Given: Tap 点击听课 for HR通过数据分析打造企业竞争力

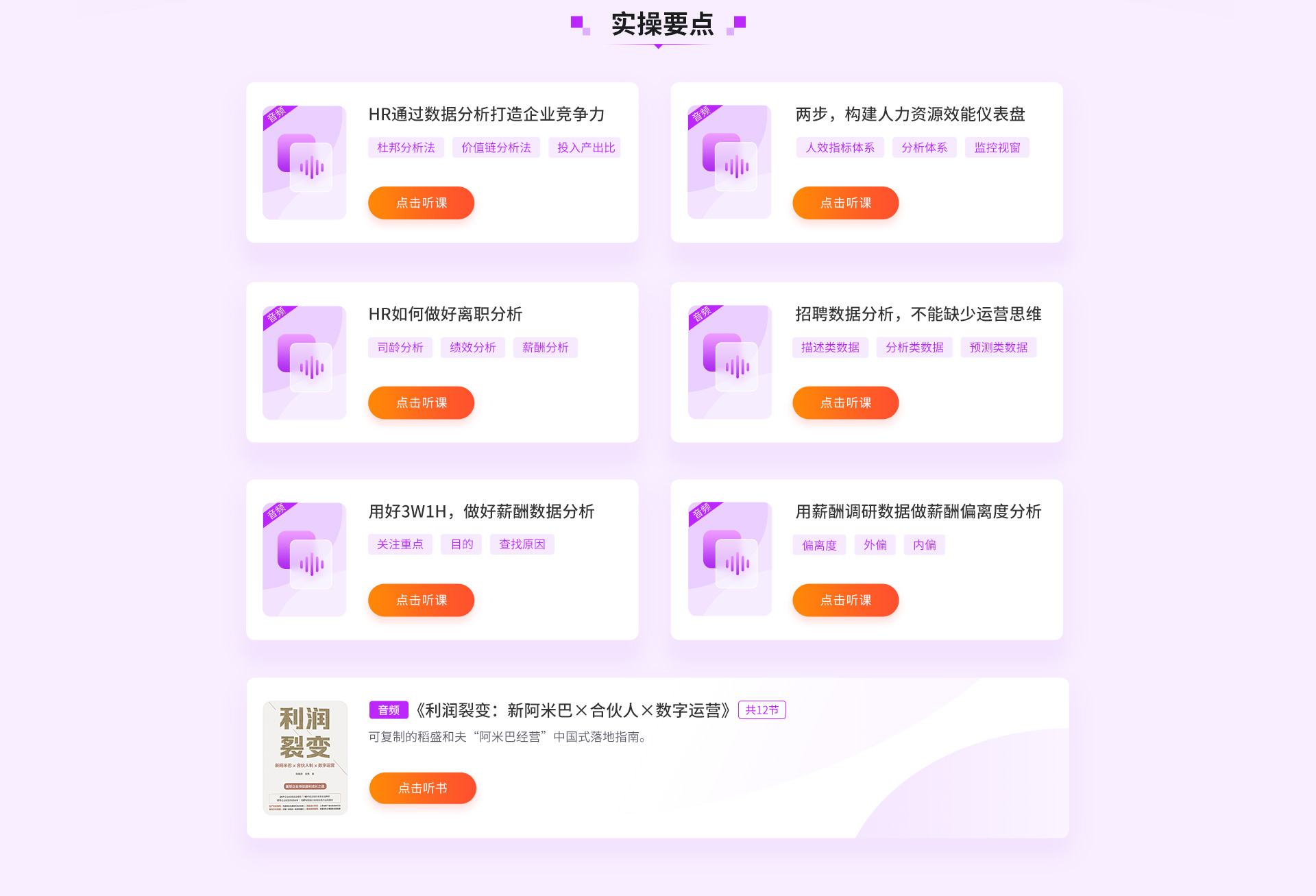Looking at the screenshot, I should click(x=421, y=203).
